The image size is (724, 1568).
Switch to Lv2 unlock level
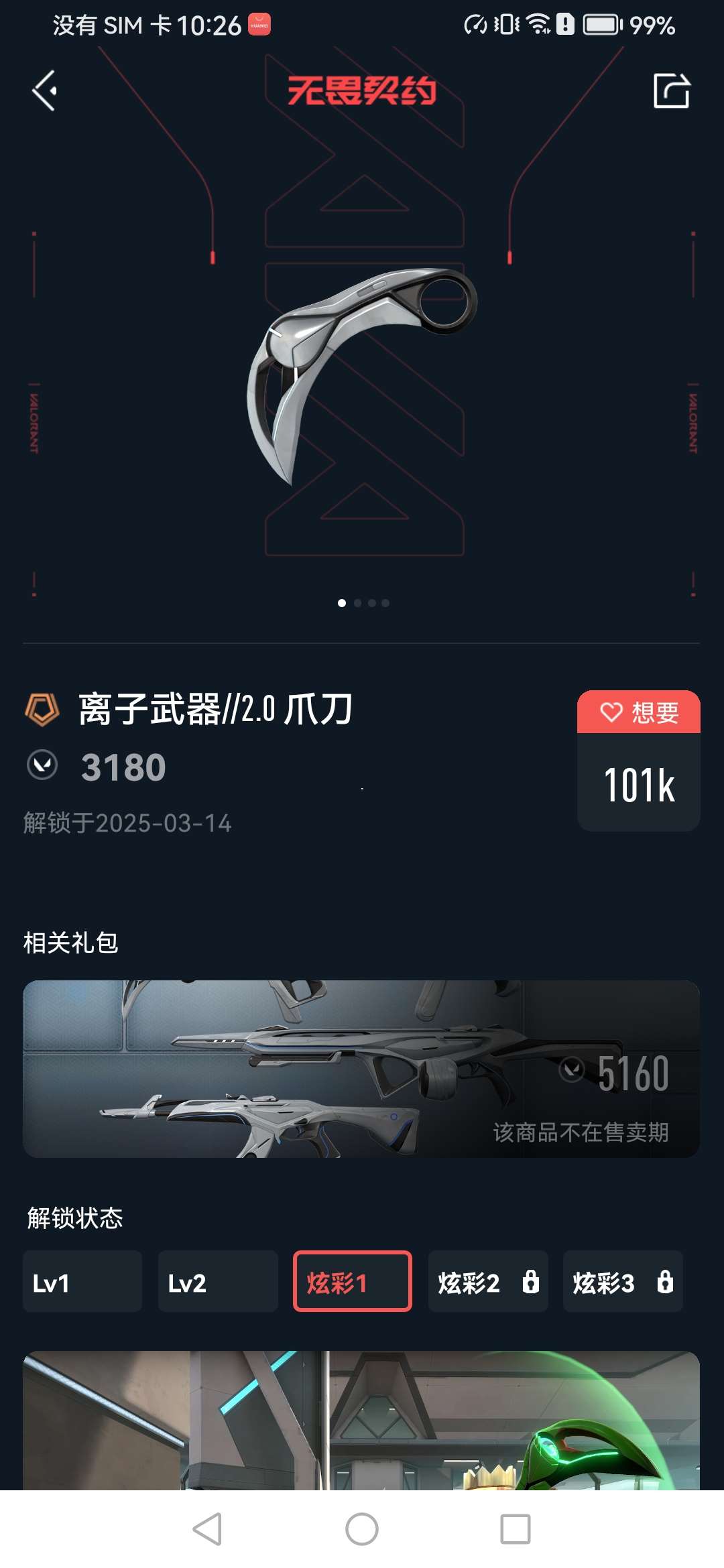218,1281
